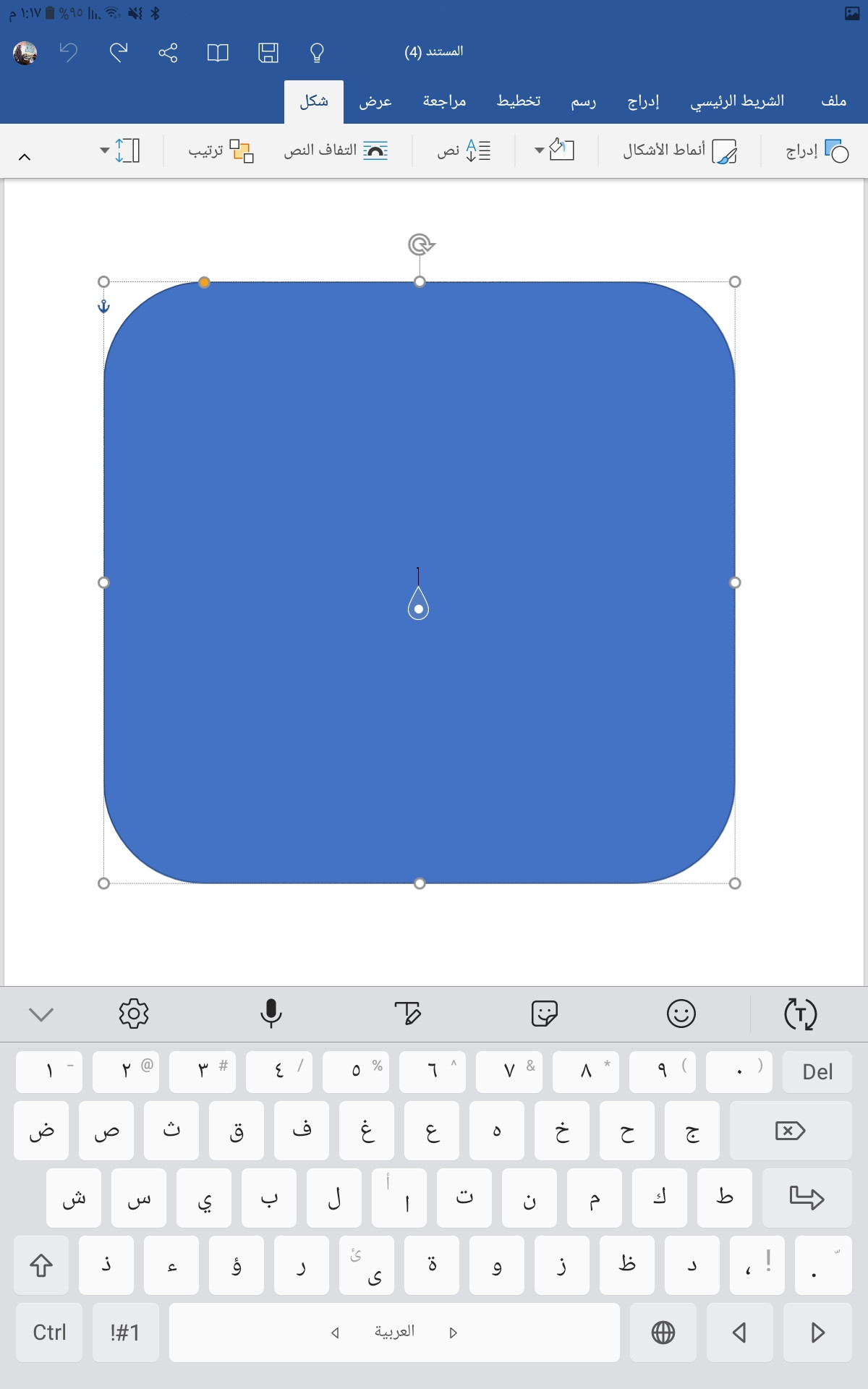Open the ترتيب arrange menu
This screenshot has width=868, height=1389.
pyautogui.click(x=221, y=150)
